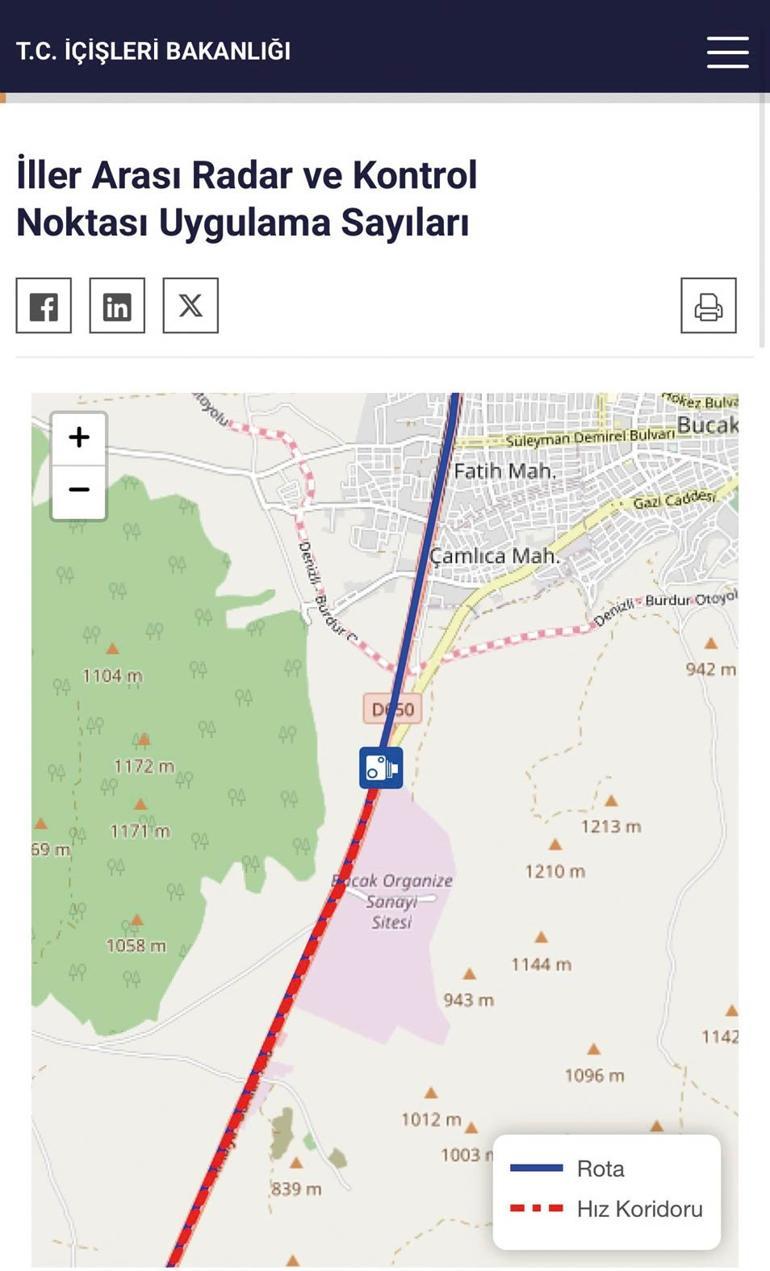The height and width of the screenshot is (1271, 770).
Task: Zoom out on the map
Action: (x=79, y=491)
